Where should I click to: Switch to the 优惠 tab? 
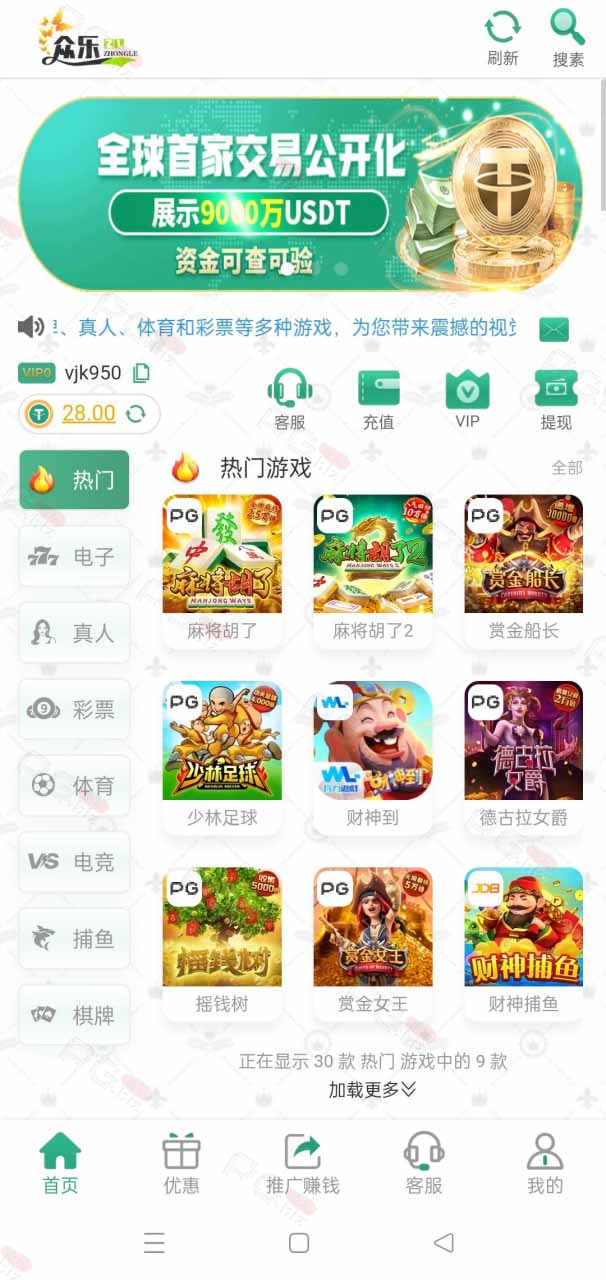[181, 1165]
